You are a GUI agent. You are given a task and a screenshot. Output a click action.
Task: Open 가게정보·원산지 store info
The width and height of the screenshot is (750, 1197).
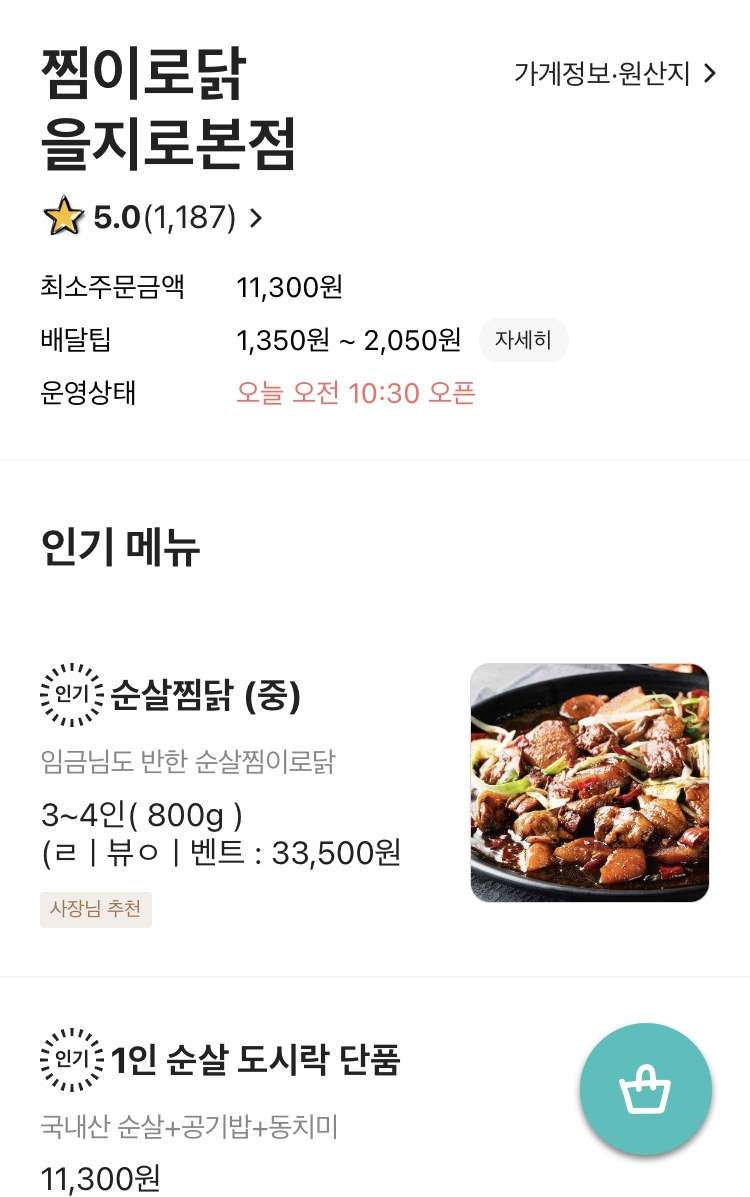click(615, 74)
